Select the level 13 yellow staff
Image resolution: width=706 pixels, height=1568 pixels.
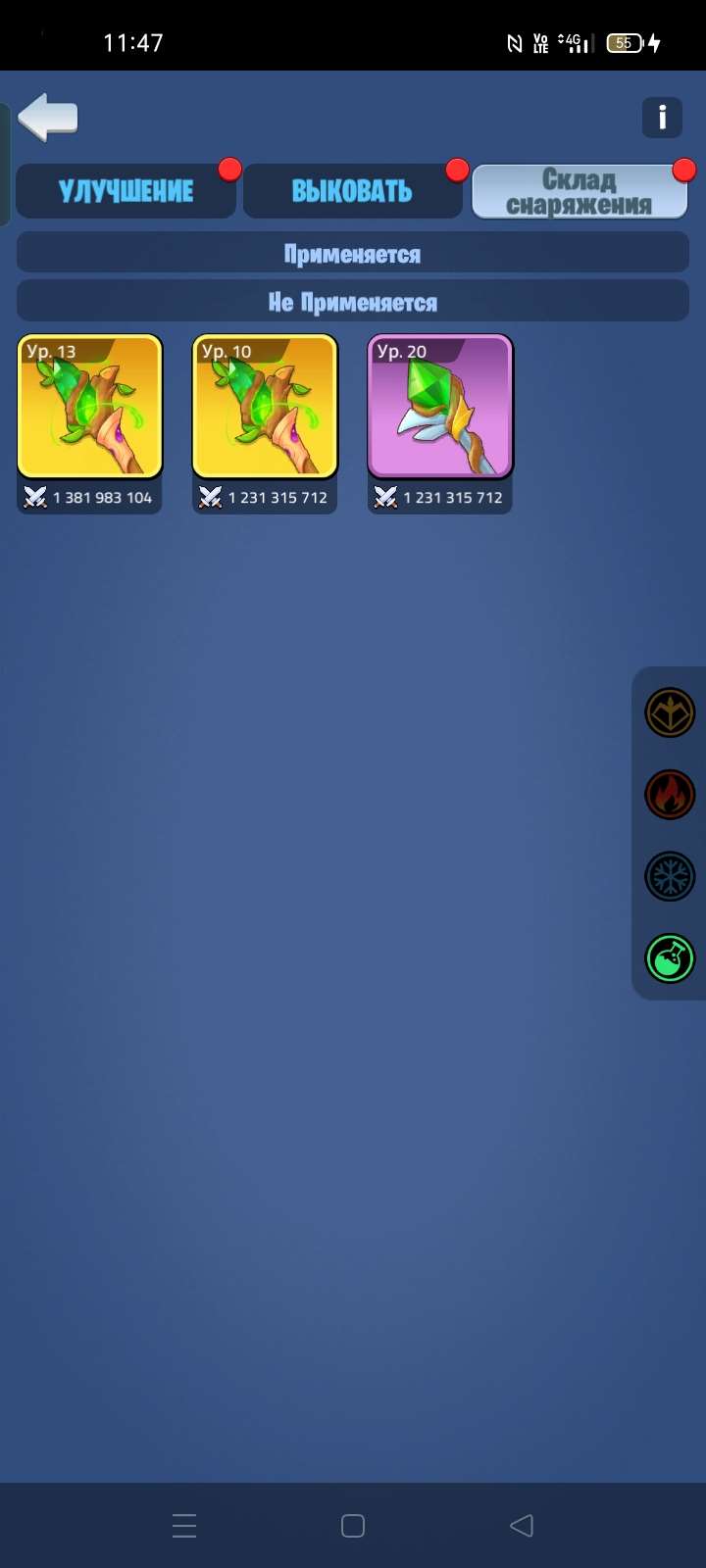point(89,408)
